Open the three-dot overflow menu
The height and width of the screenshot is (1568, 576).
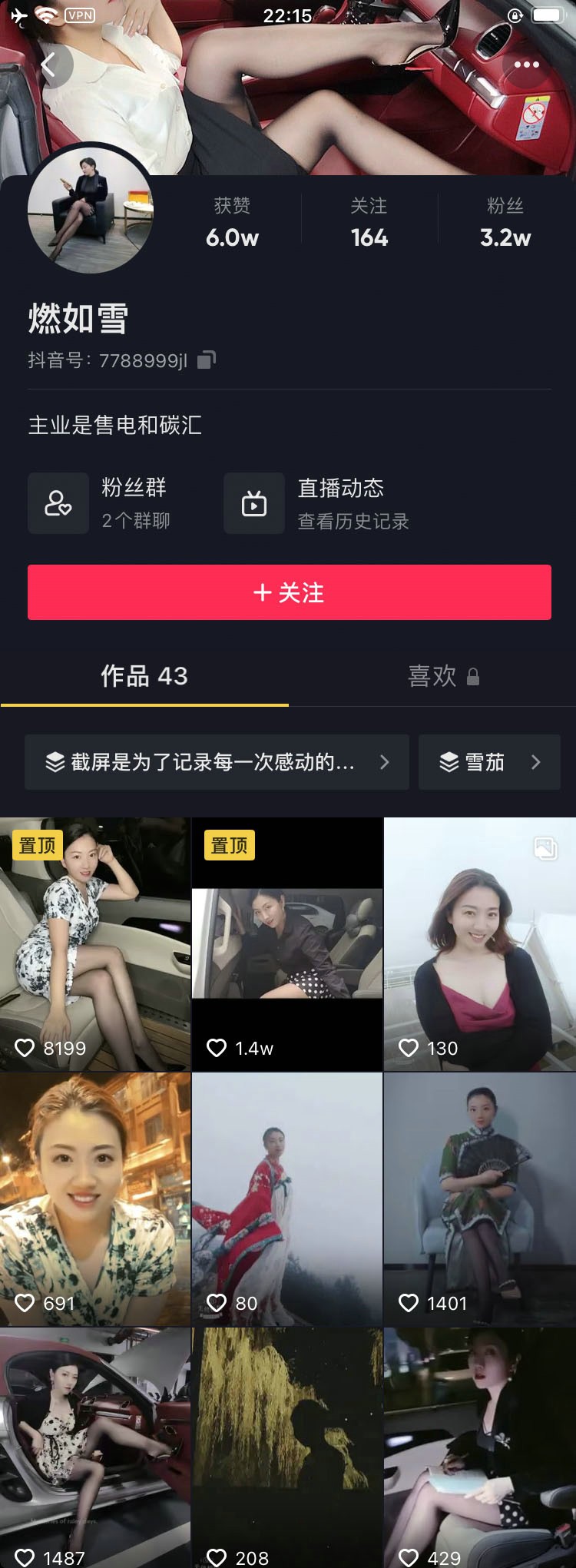point(526,65)
